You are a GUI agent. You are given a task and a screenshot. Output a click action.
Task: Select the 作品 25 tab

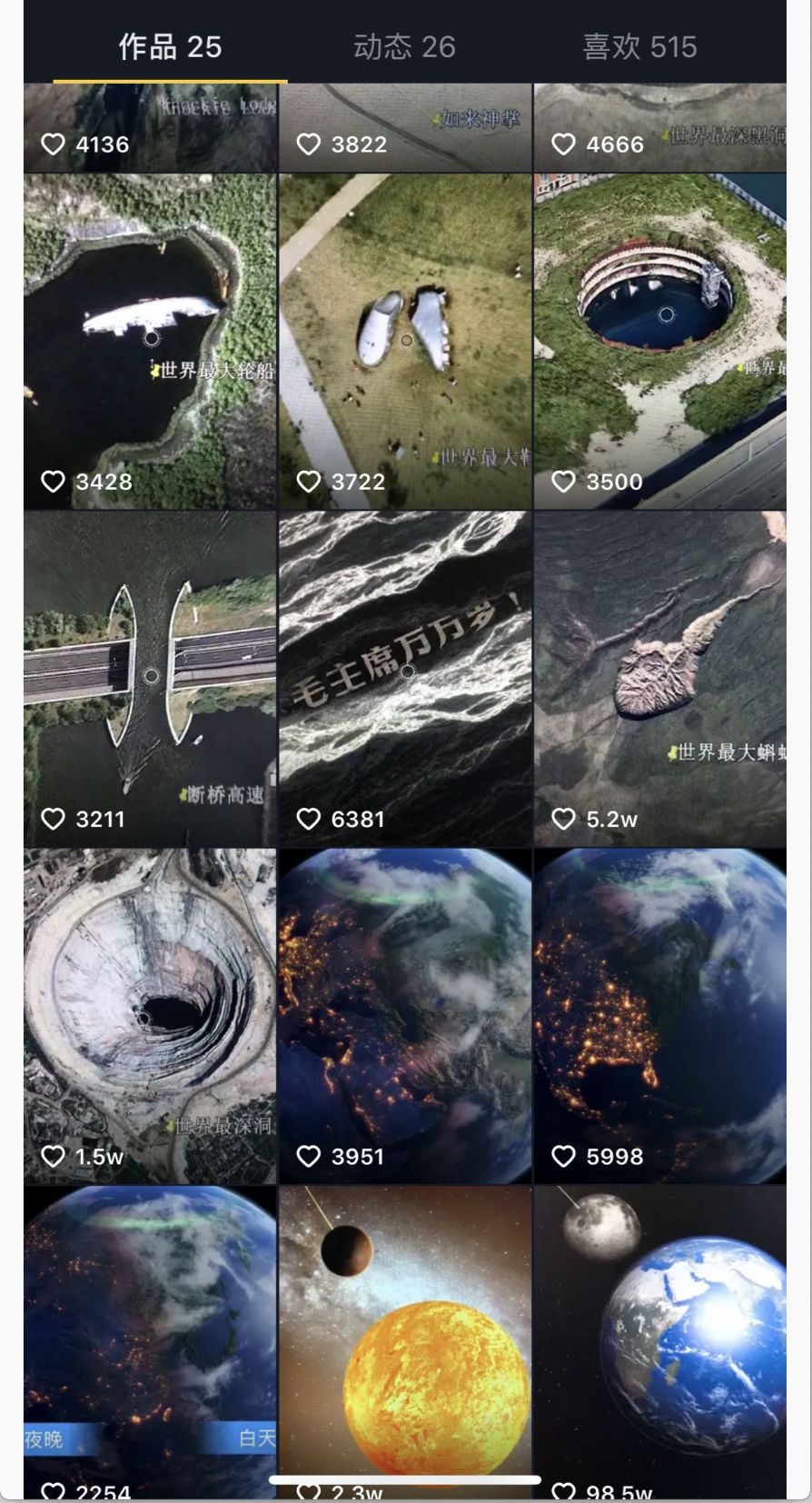tap(170, 46)
